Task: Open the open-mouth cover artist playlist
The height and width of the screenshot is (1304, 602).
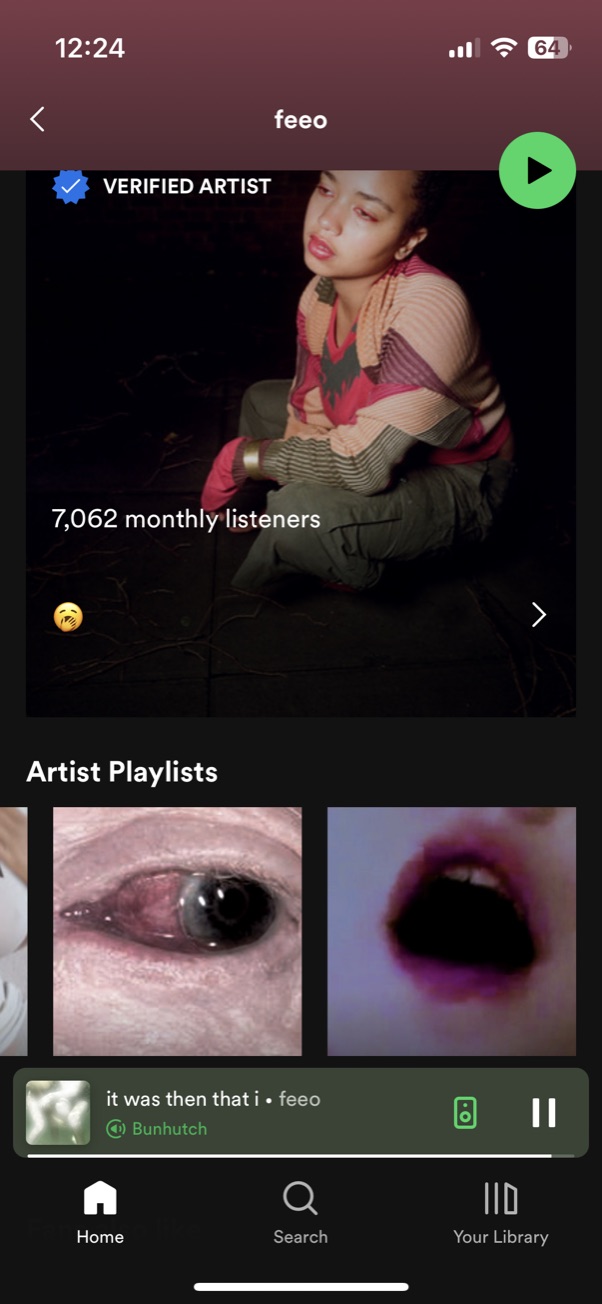Action: (451, 931)
